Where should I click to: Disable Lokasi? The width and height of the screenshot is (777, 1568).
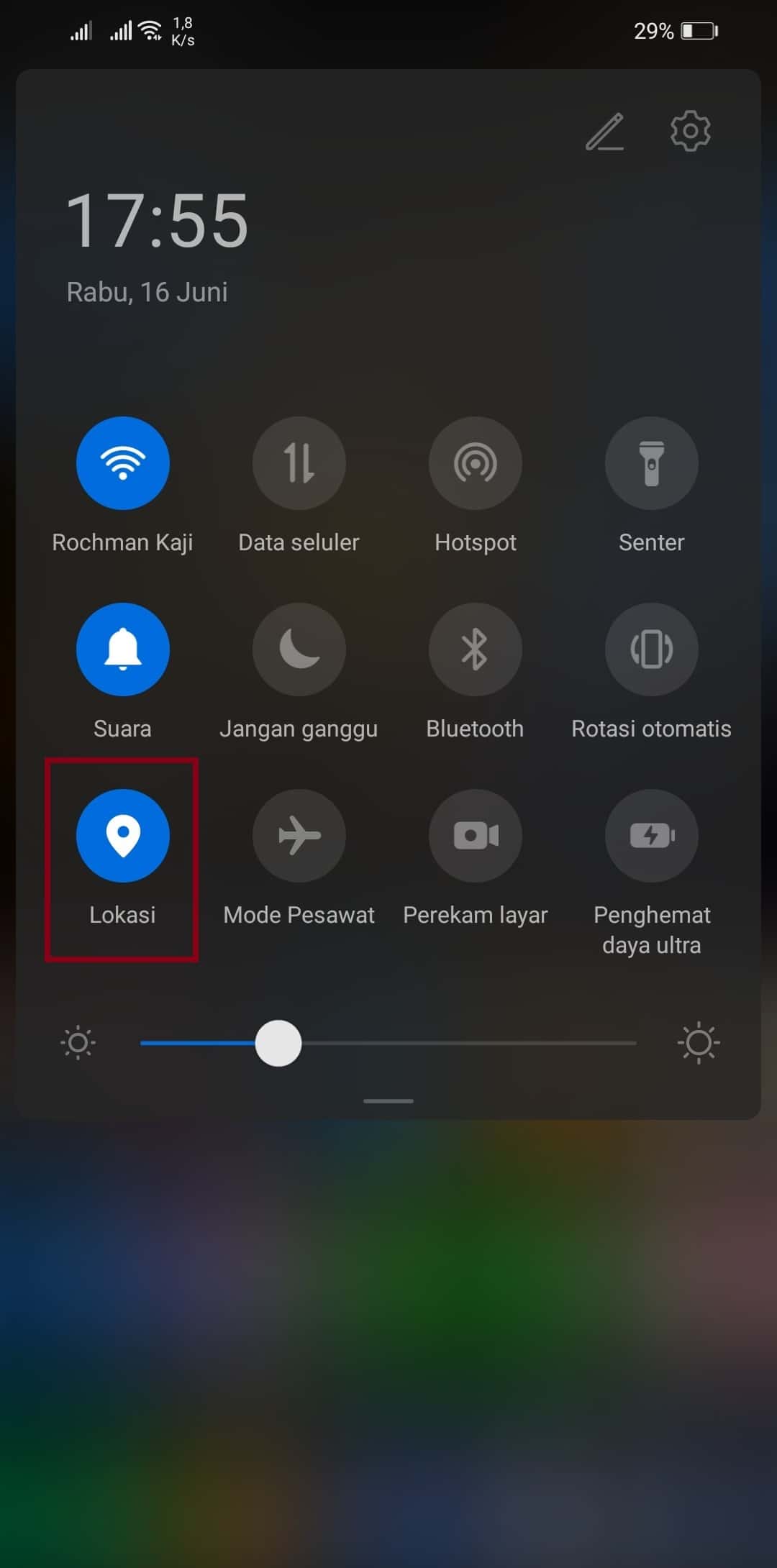point(123,836)
